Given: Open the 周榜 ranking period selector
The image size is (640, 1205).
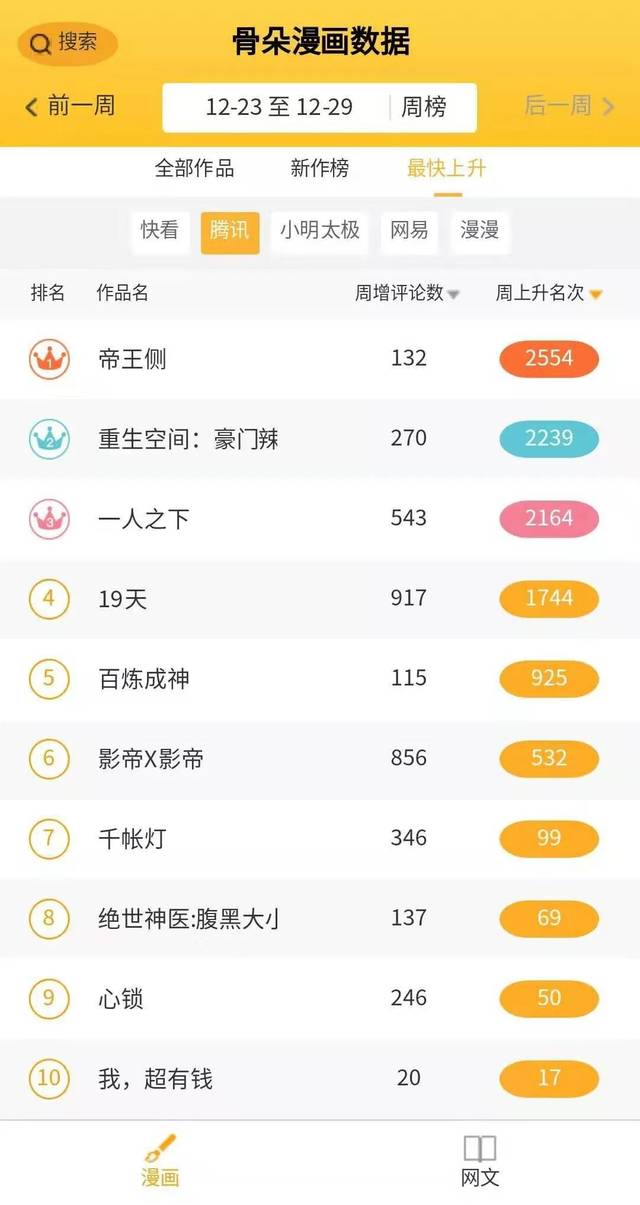Looking at the screenshot, I should tap(424, 107).
